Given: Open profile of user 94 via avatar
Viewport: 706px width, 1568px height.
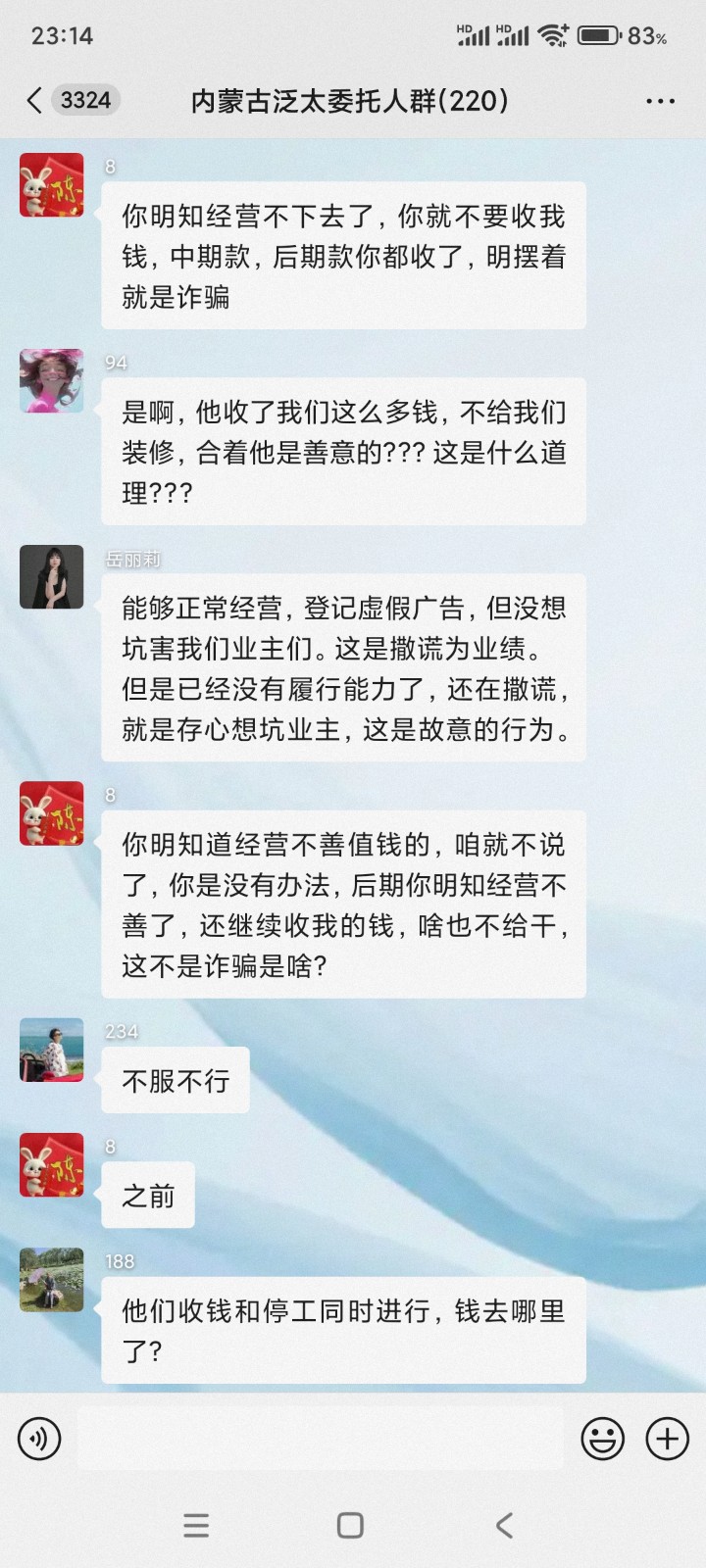Looking at the screenshot, I should click(x=52, y=381).
